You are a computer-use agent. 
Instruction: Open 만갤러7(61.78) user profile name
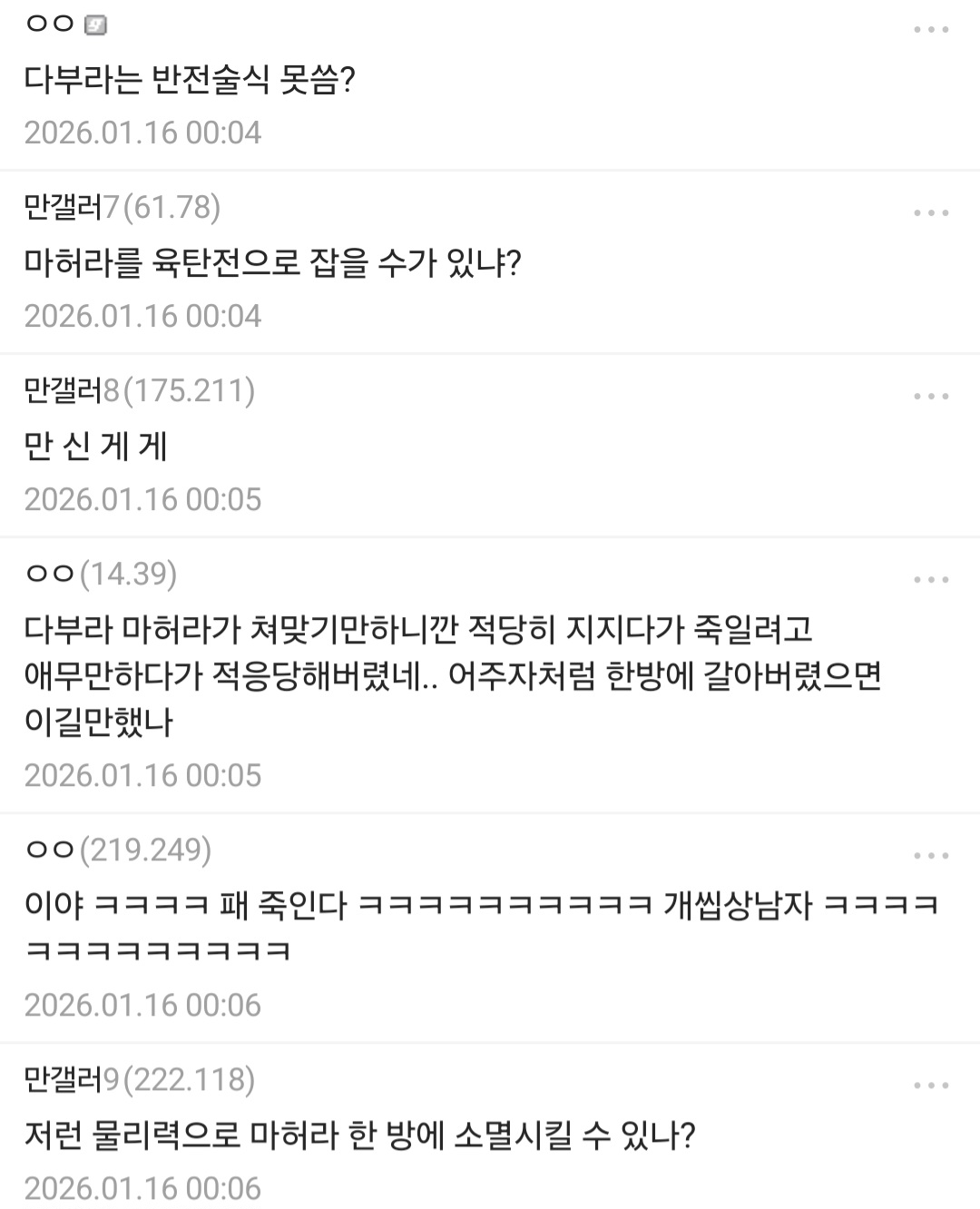(122, 208)
